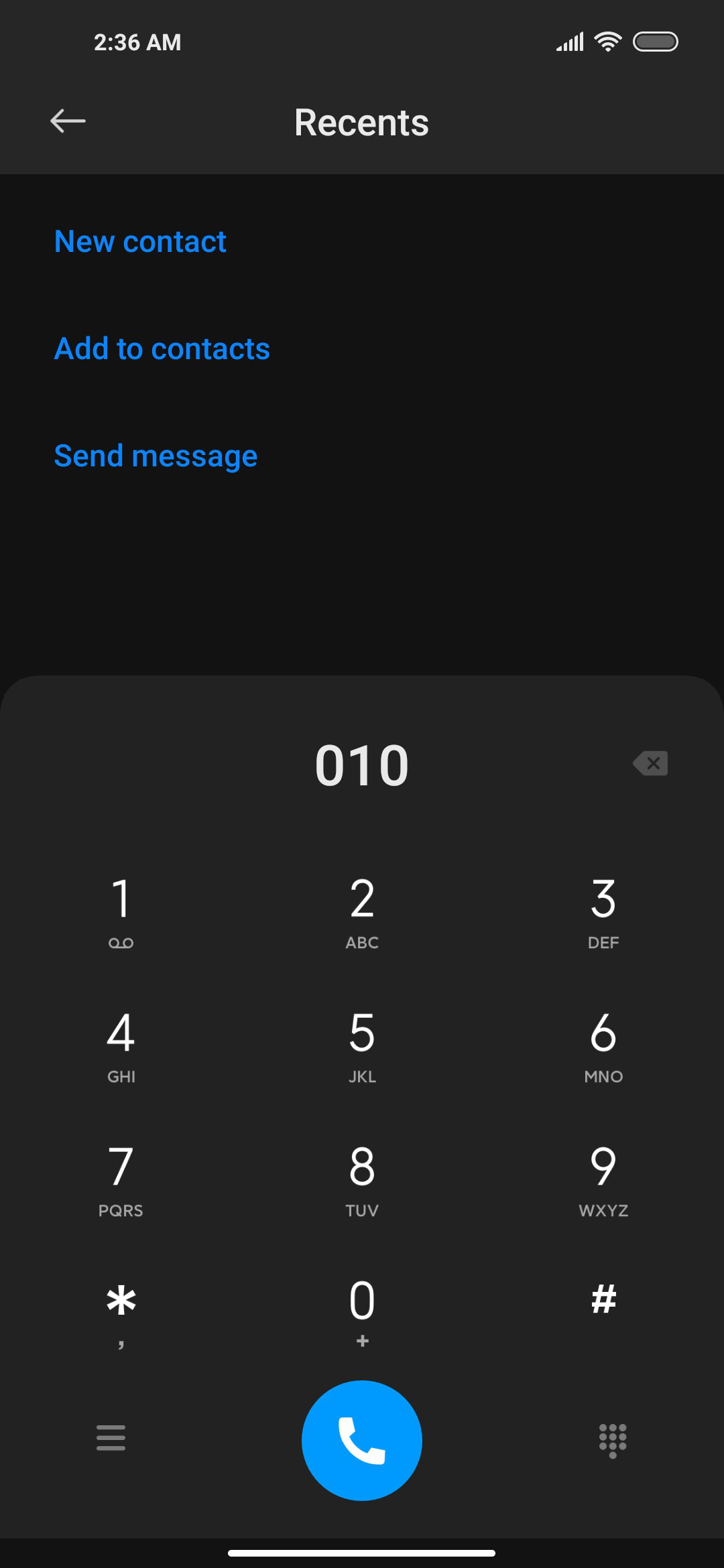Enter digit 0 on keypad
This screenshot has width=724, height=1568.
click(362, 1313)
